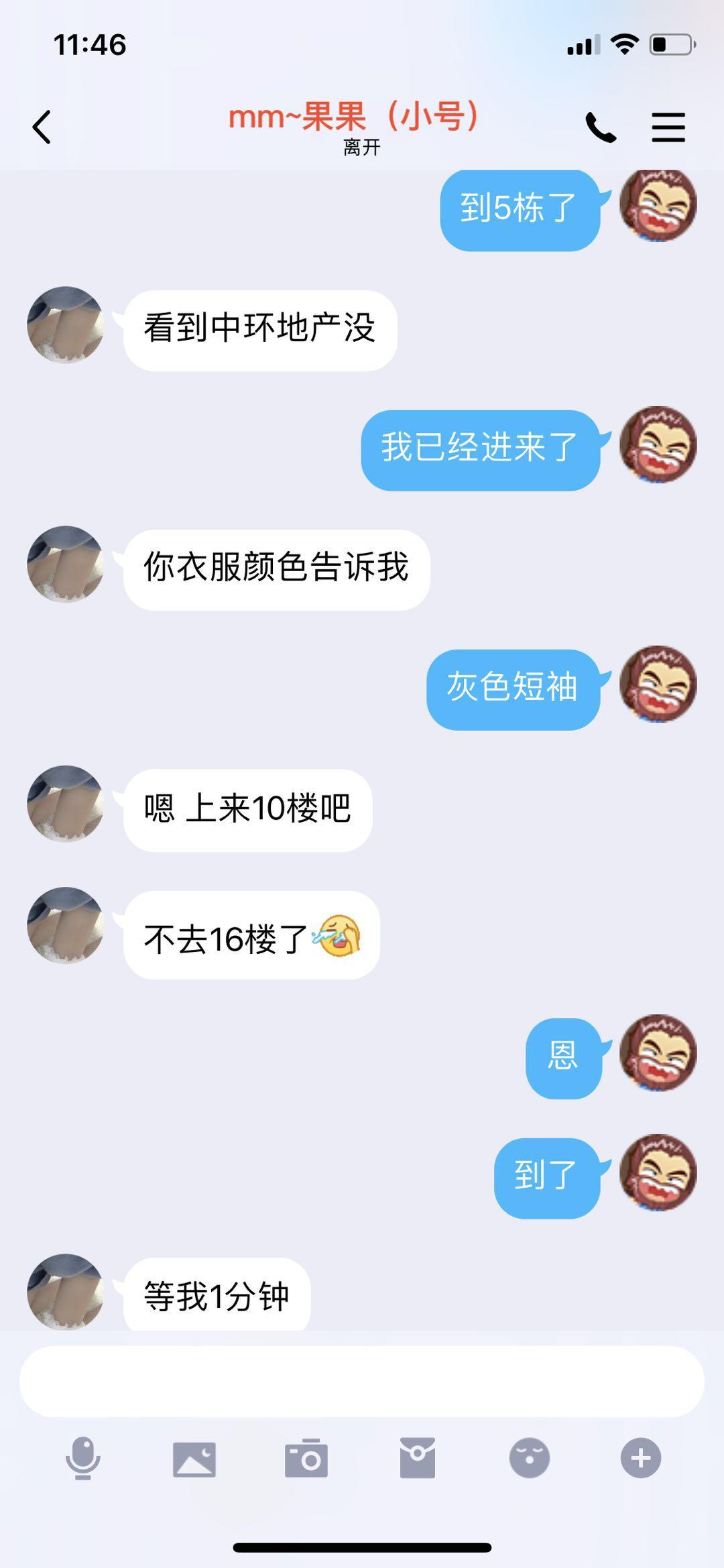
Task: Open more options with the plus button
Action: 641,1458
